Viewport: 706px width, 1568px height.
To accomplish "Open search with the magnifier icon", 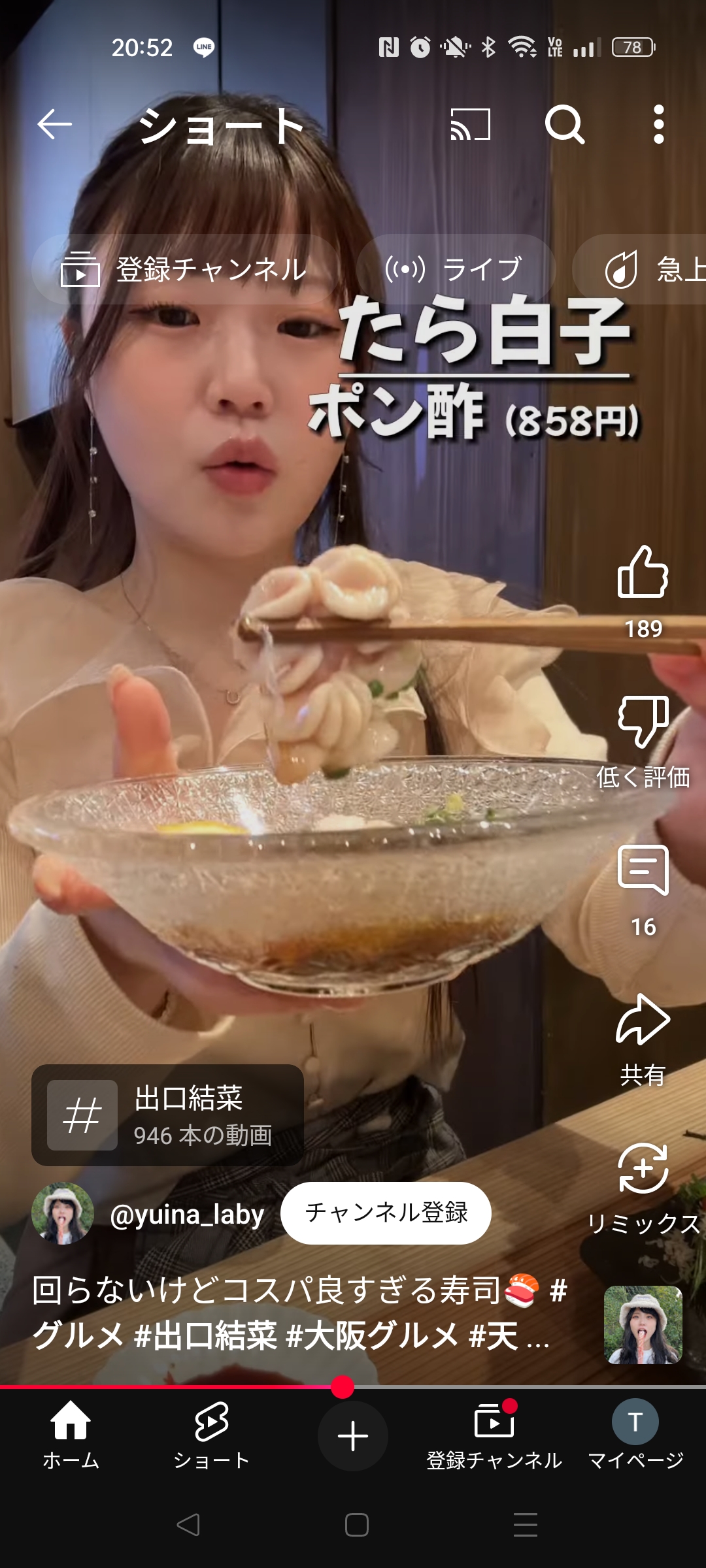I will [565, 124].
